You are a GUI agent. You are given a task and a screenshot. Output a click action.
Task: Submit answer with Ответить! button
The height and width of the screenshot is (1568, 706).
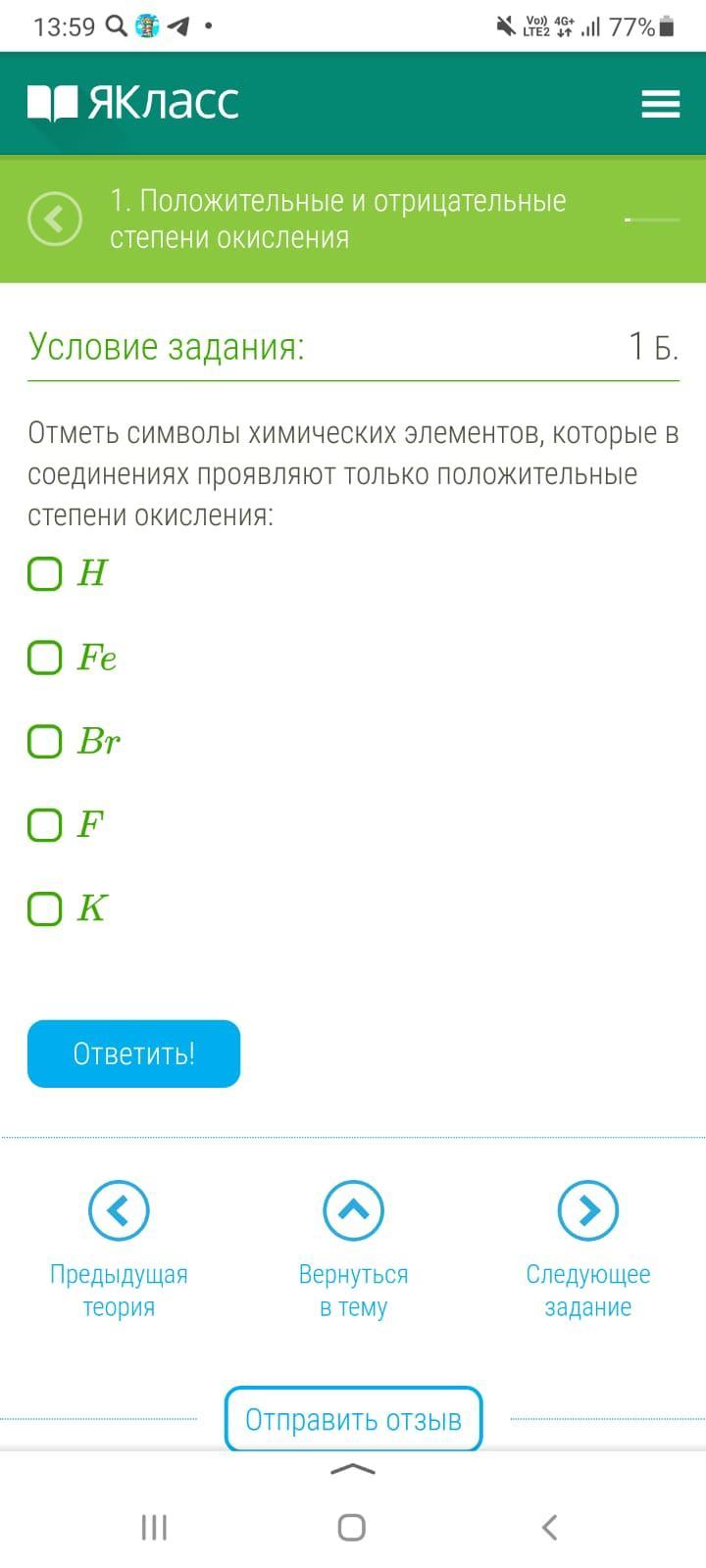tap(133, 1053)
